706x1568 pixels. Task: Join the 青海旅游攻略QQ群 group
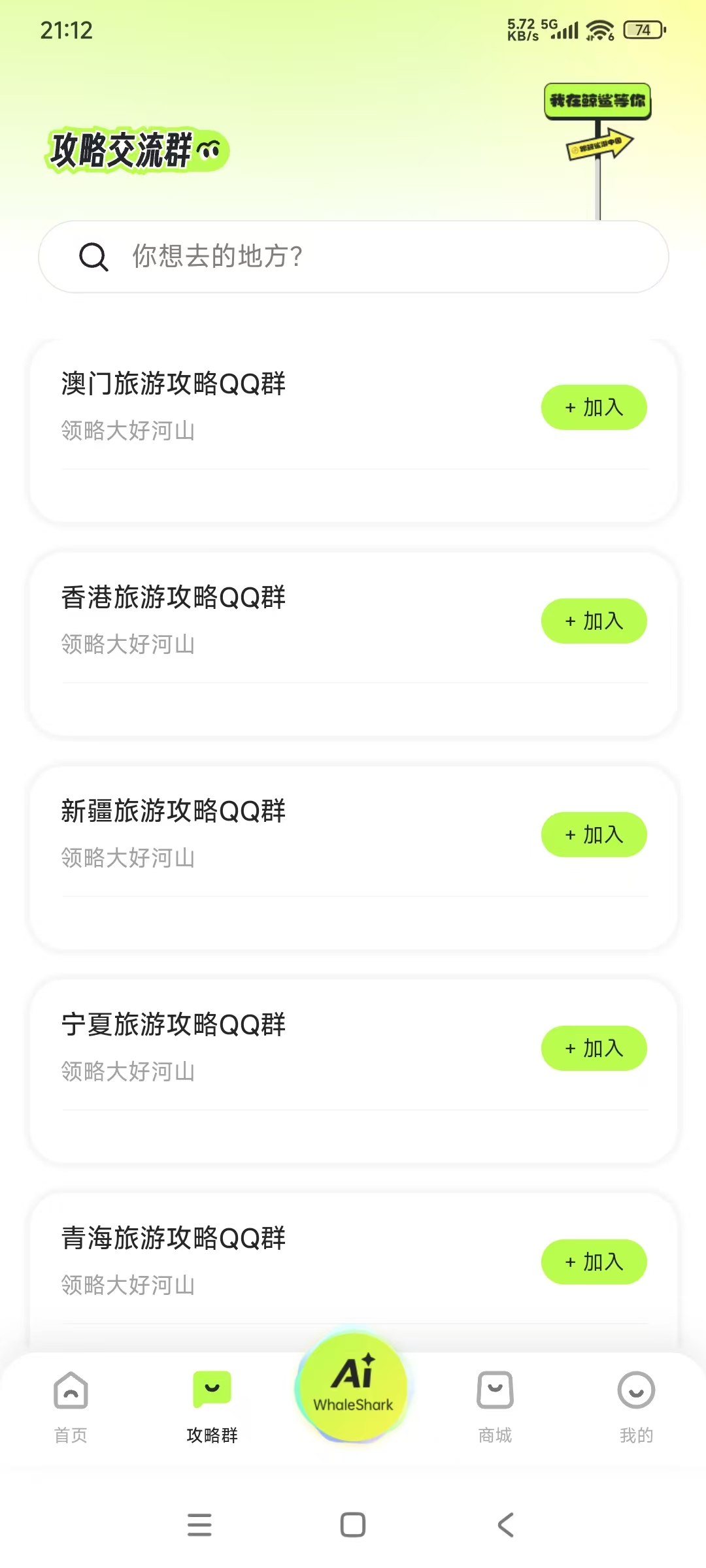(594, 1262)
